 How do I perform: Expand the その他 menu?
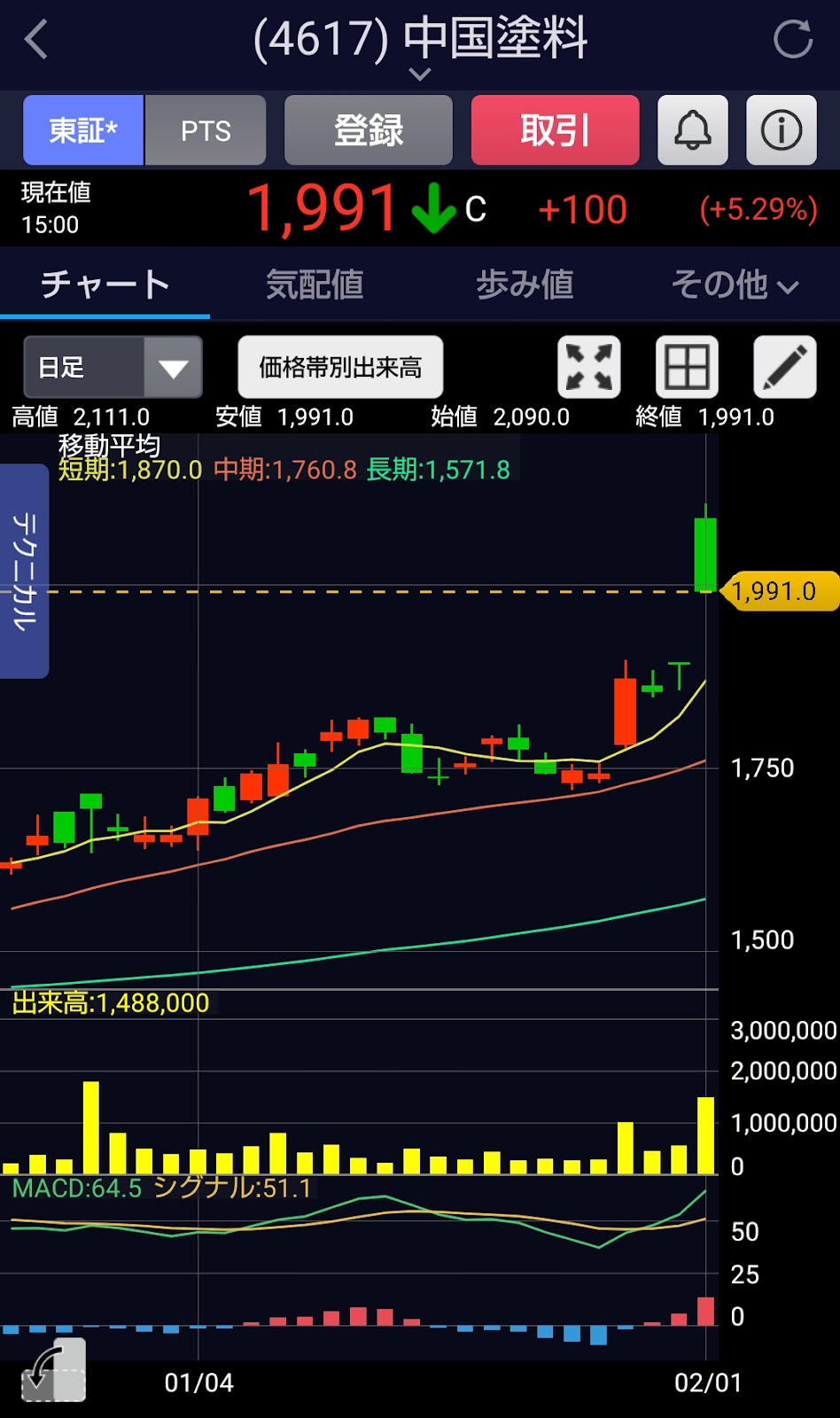pyautogui.click(x=735, y=284)
